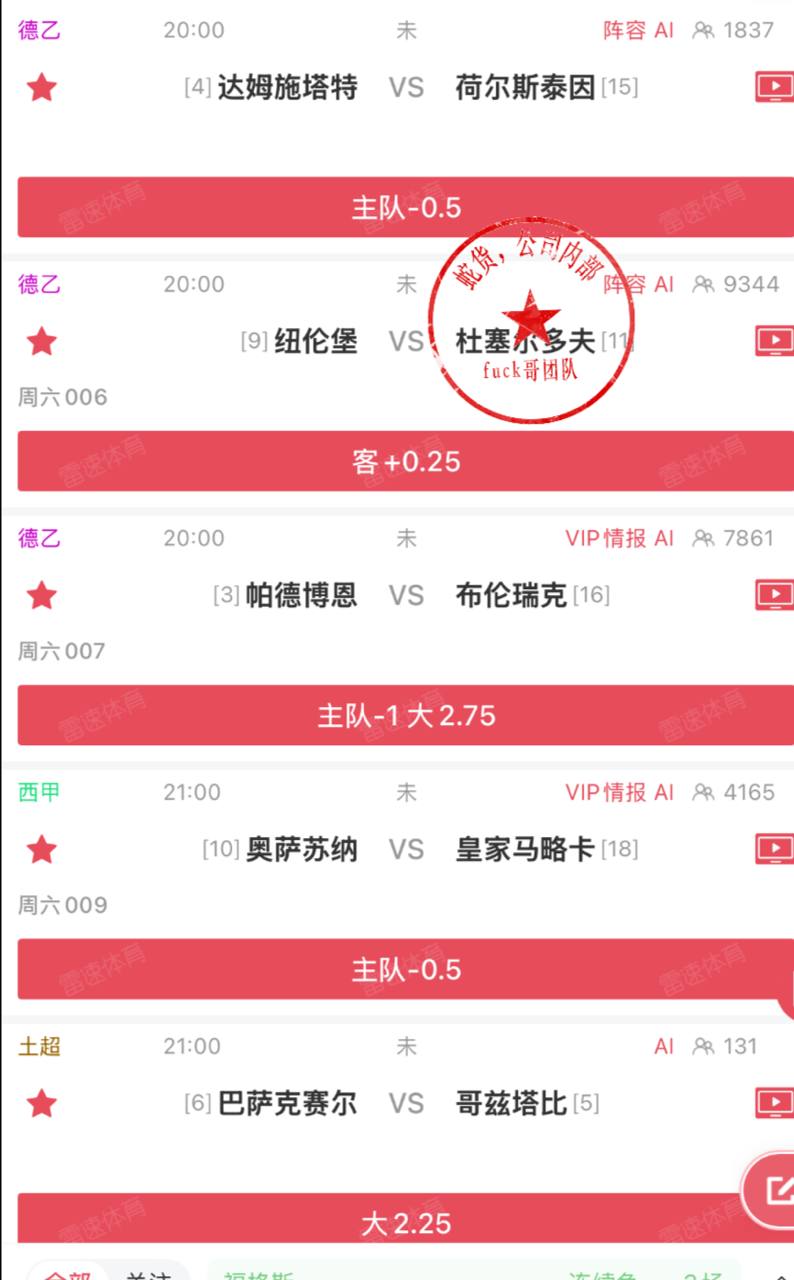Image resolution: width=794 pixels, height=1280 pixels.
Task: Tap the star next to 帕德博恩
Action: [x=41, y=596]
